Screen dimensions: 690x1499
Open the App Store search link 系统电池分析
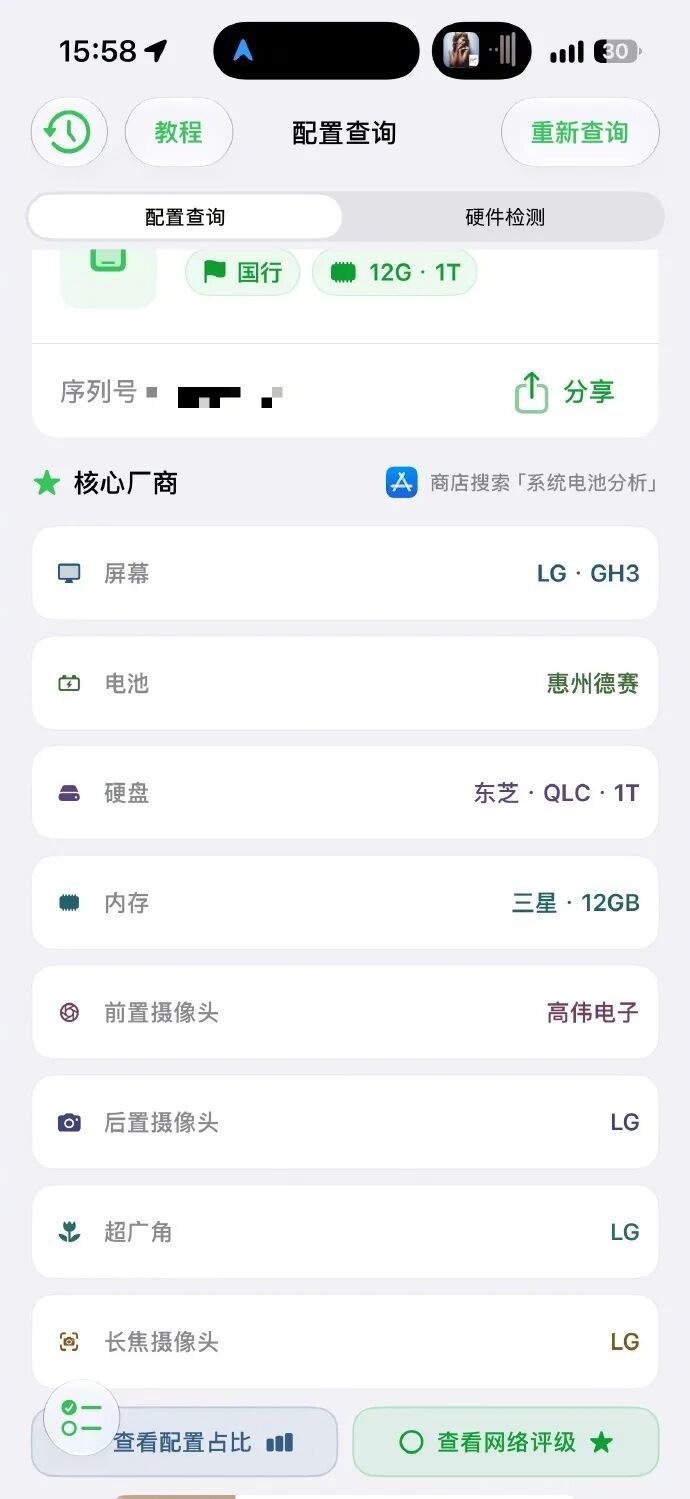tap(522, 483)
